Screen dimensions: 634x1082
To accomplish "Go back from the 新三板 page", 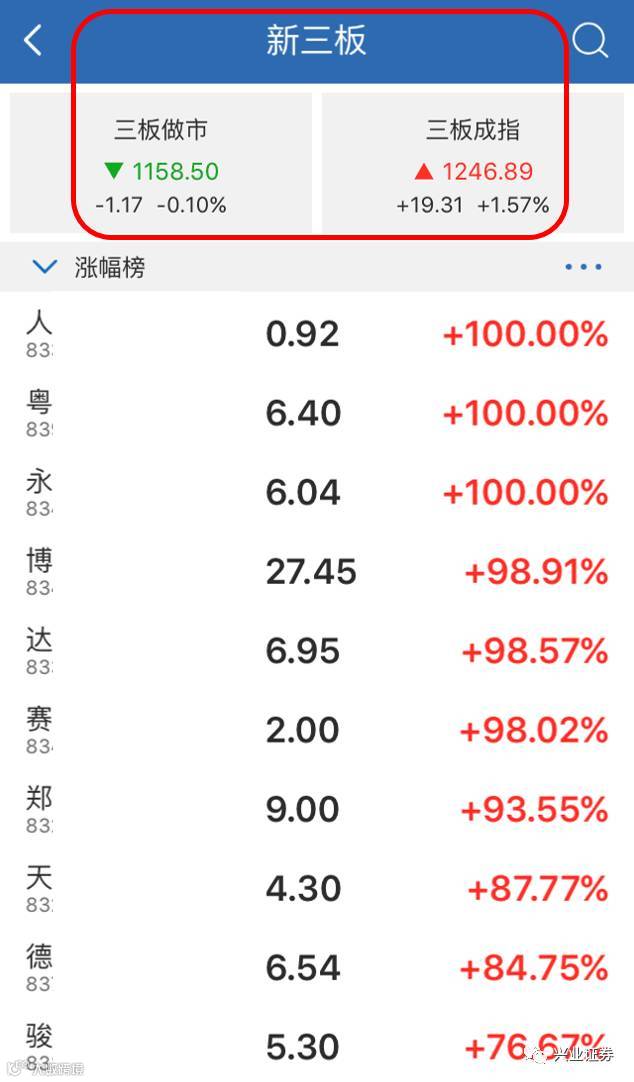I will pyautogui.click(x=33, y=41).
